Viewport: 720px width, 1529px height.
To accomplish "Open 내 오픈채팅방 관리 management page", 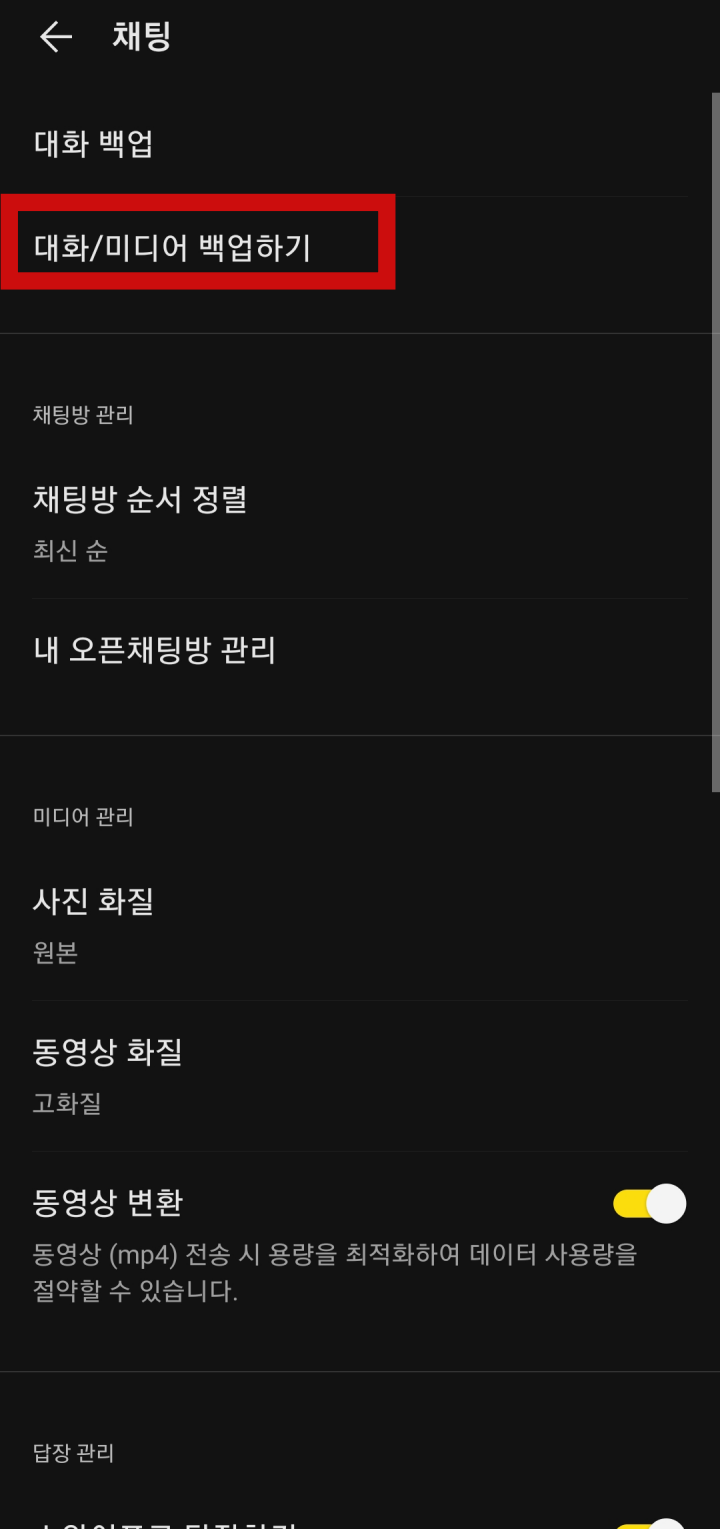I will (x=155, y=650).
